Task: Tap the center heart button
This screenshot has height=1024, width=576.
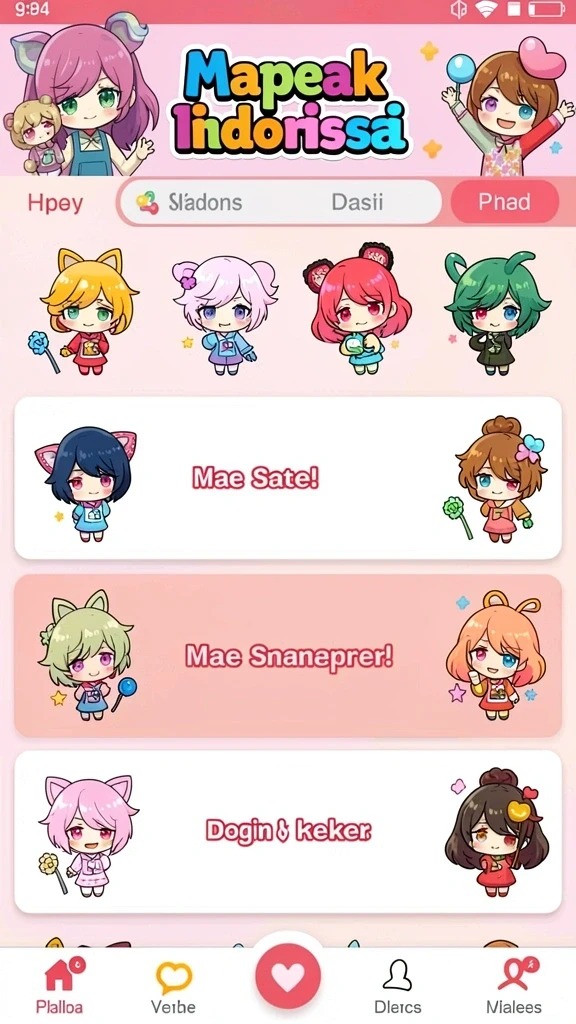Action: pyautogui.click(x=288, y=976)
